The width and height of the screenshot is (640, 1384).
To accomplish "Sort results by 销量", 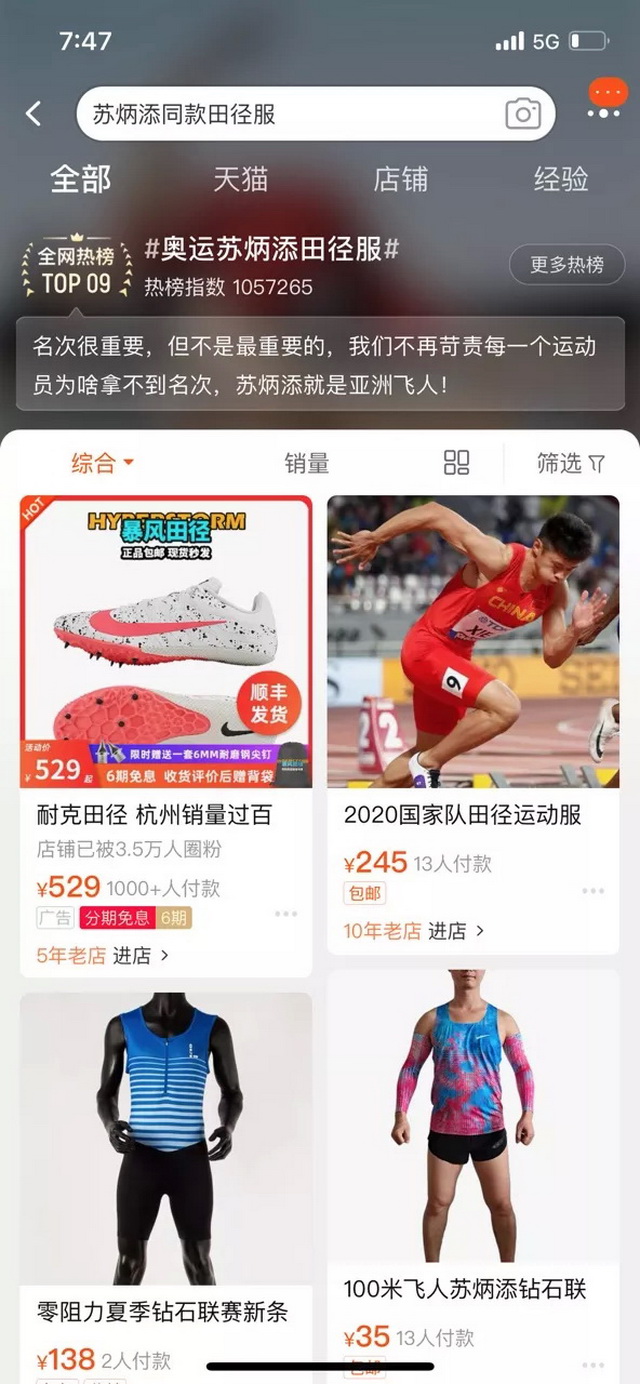I will pos(306,463).
